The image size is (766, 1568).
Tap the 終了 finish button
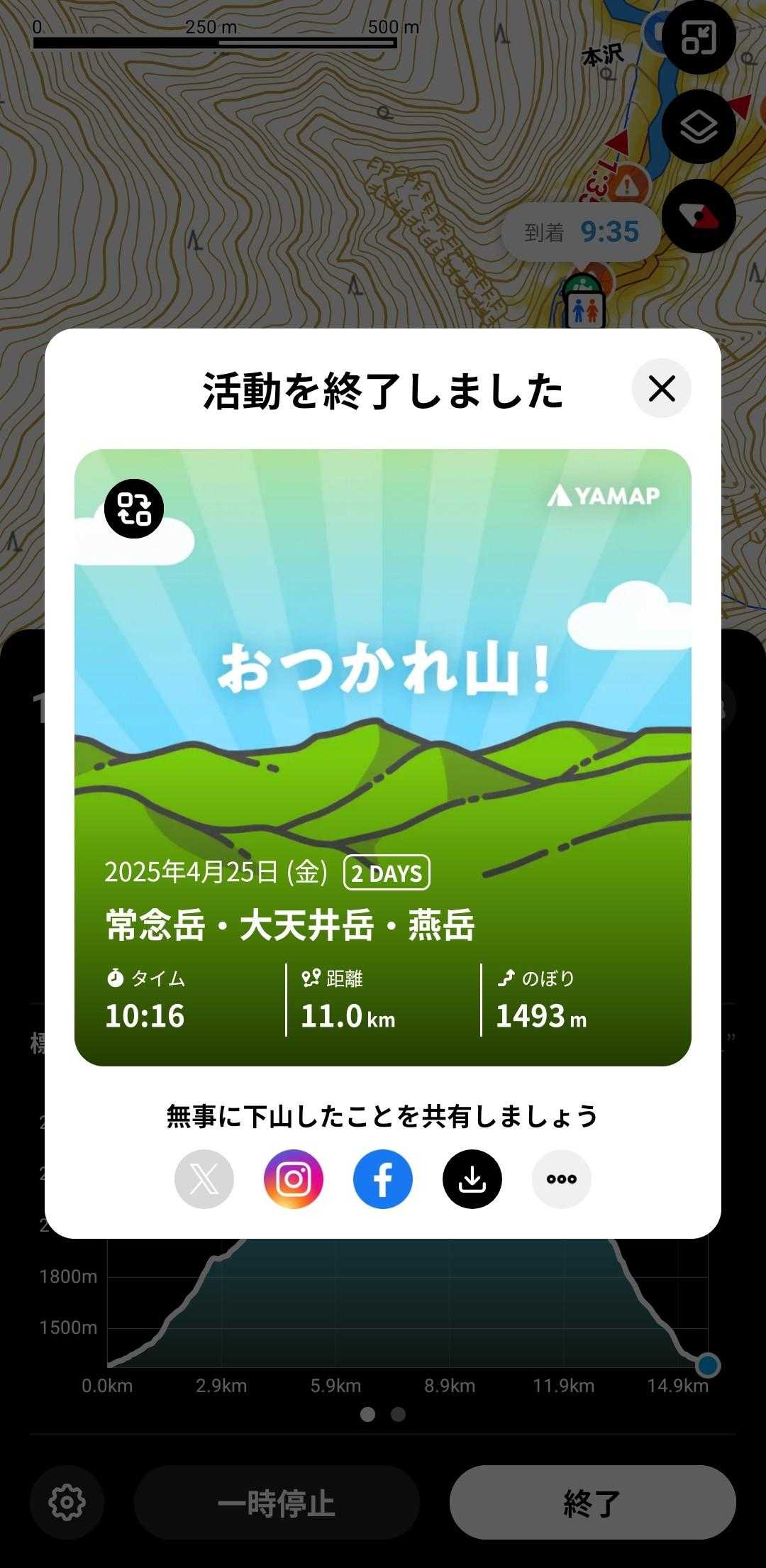point(592,1503)
